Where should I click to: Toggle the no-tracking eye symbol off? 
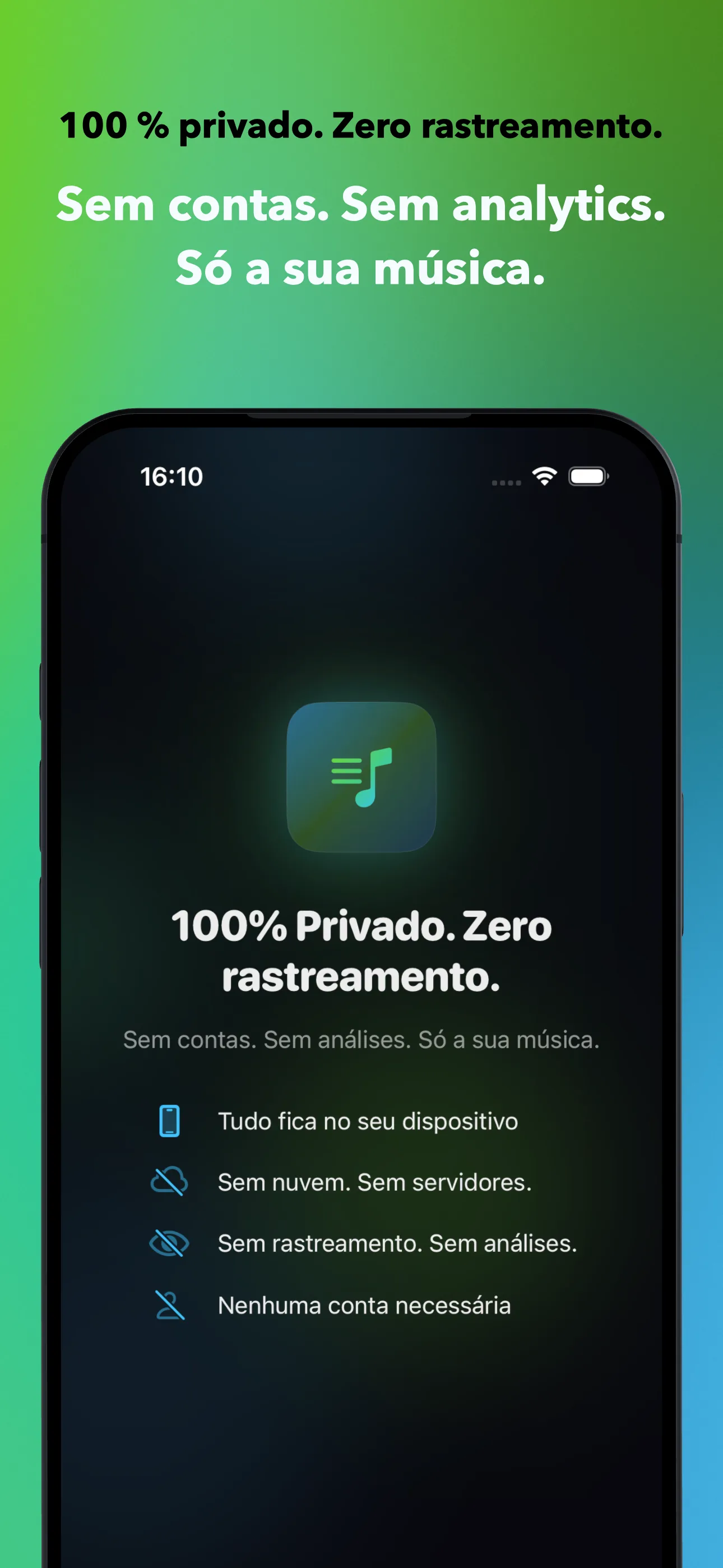[x=171, y=1243]
